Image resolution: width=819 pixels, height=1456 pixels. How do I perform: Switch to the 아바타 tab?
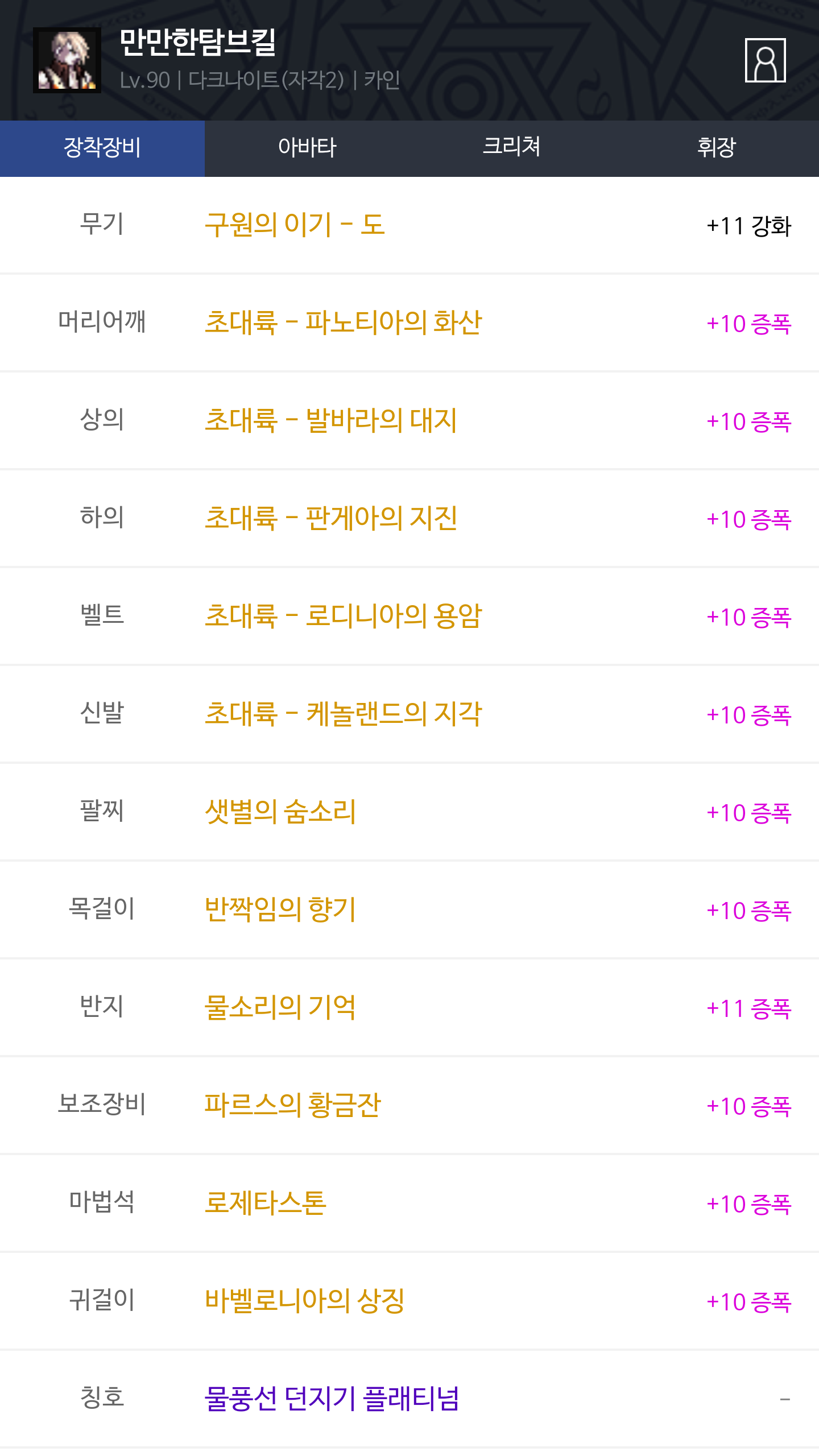pyautogui.click(x=307, y=148)
